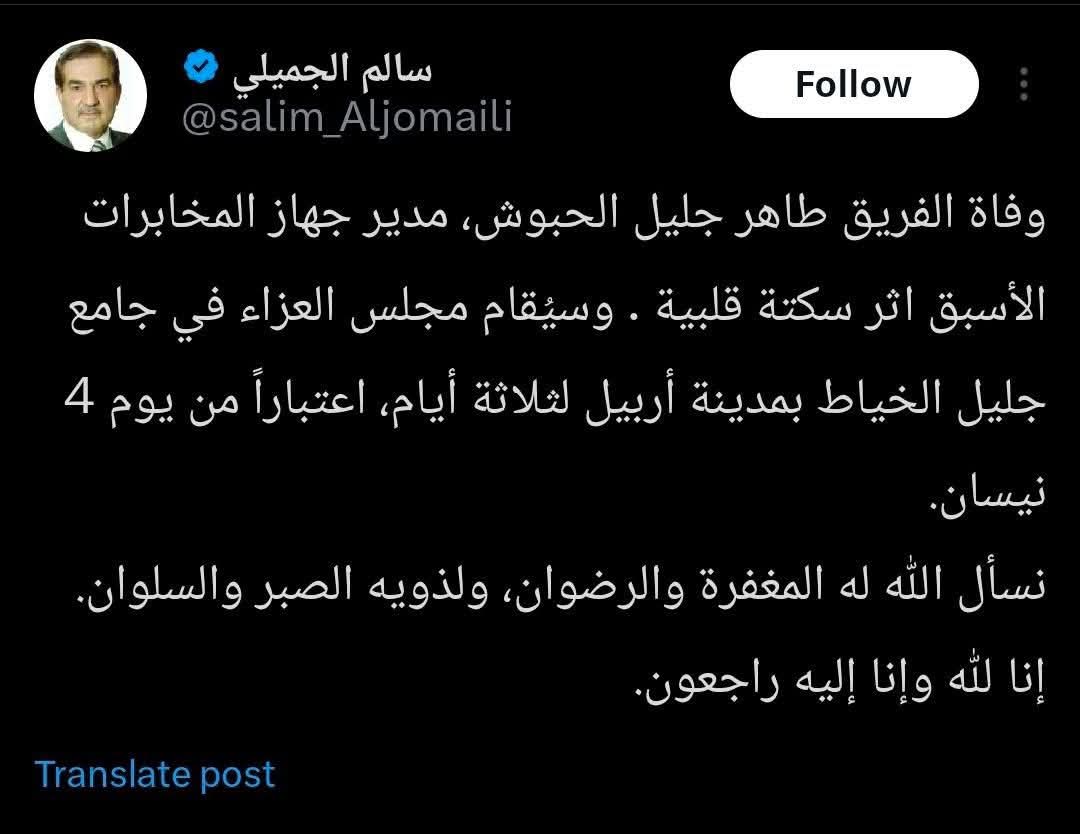Follow سالم الجميلي's account
The image size is (1080, 834).
(x=853, y=84)
